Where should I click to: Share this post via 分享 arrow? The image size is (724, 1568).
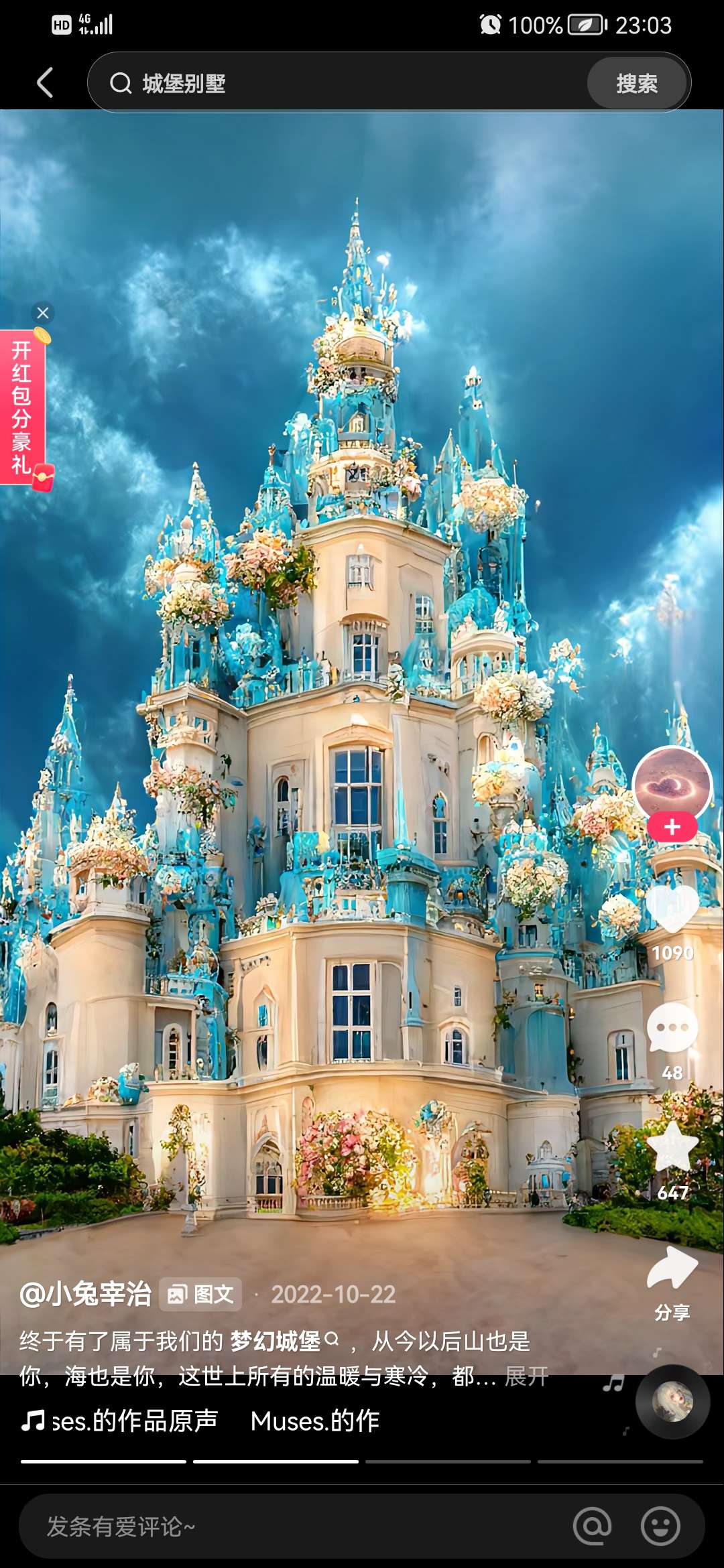click(x=672, y=1268)
